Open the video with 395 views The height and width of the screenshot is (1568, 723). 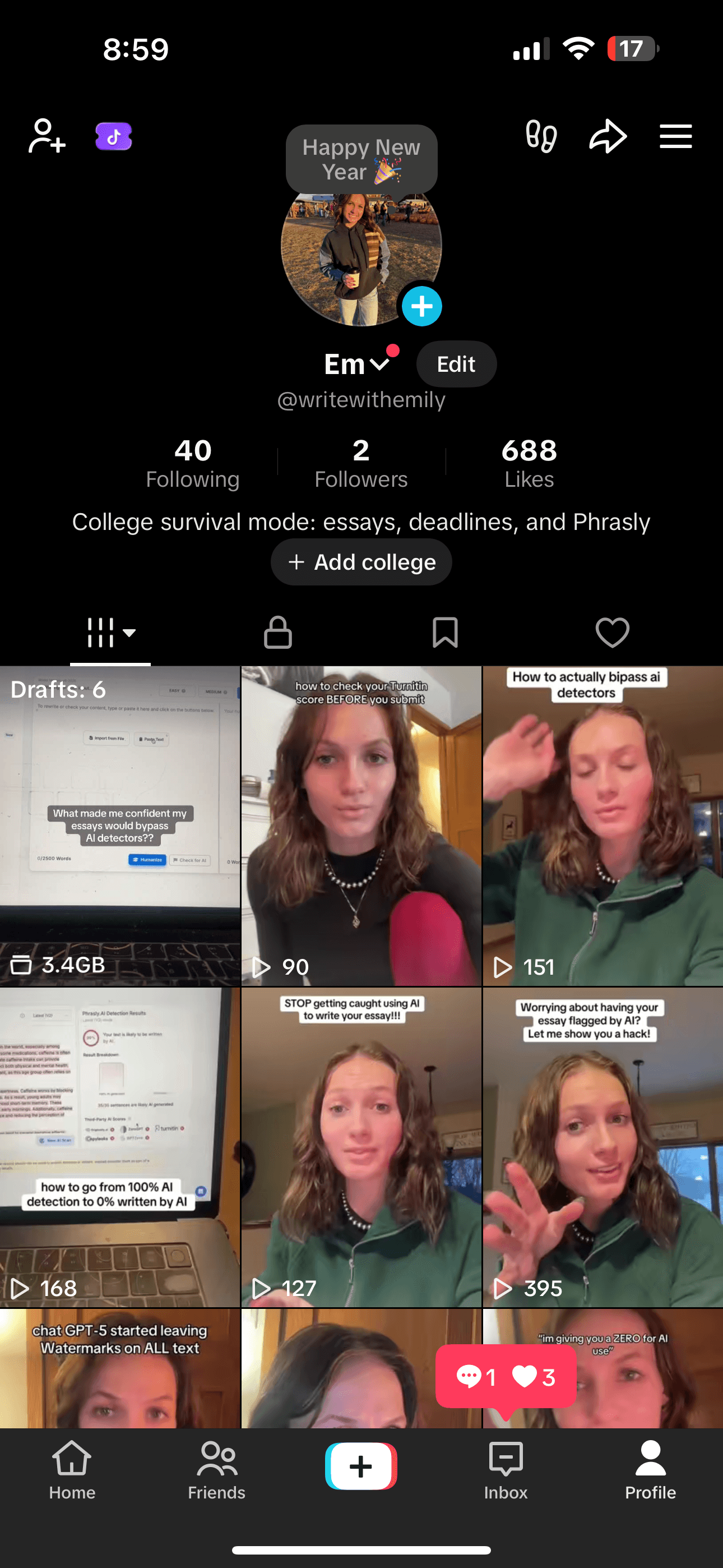click(x=602, y=1147)
